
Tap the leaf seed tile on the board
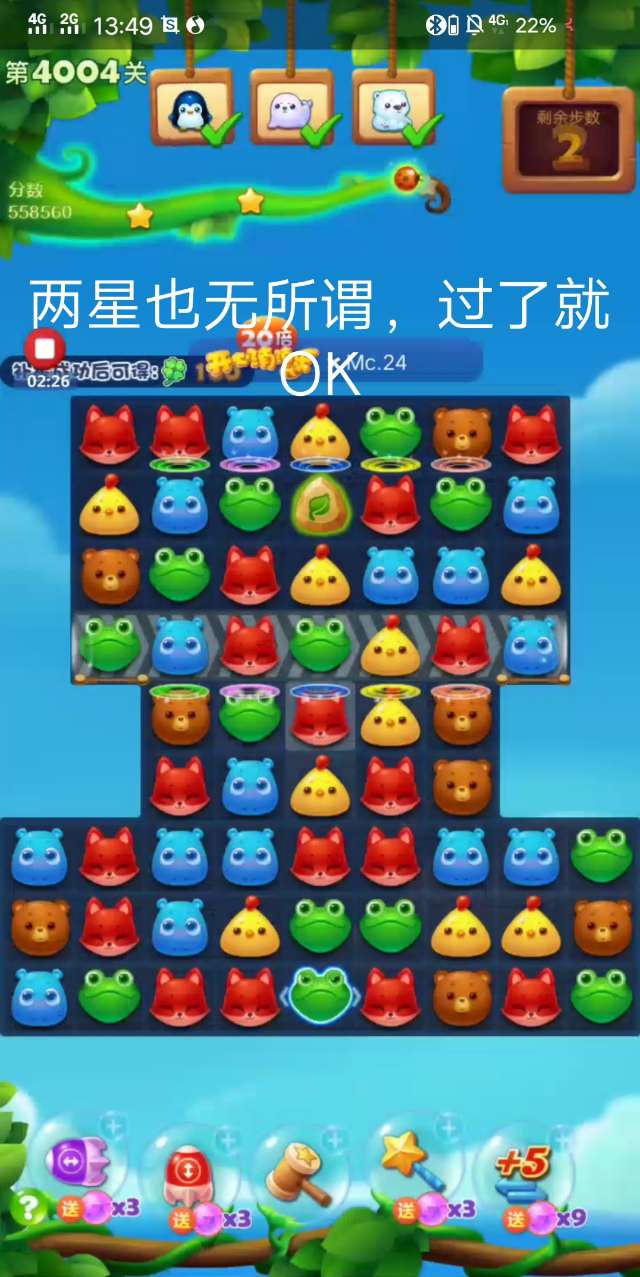[320, 505]
